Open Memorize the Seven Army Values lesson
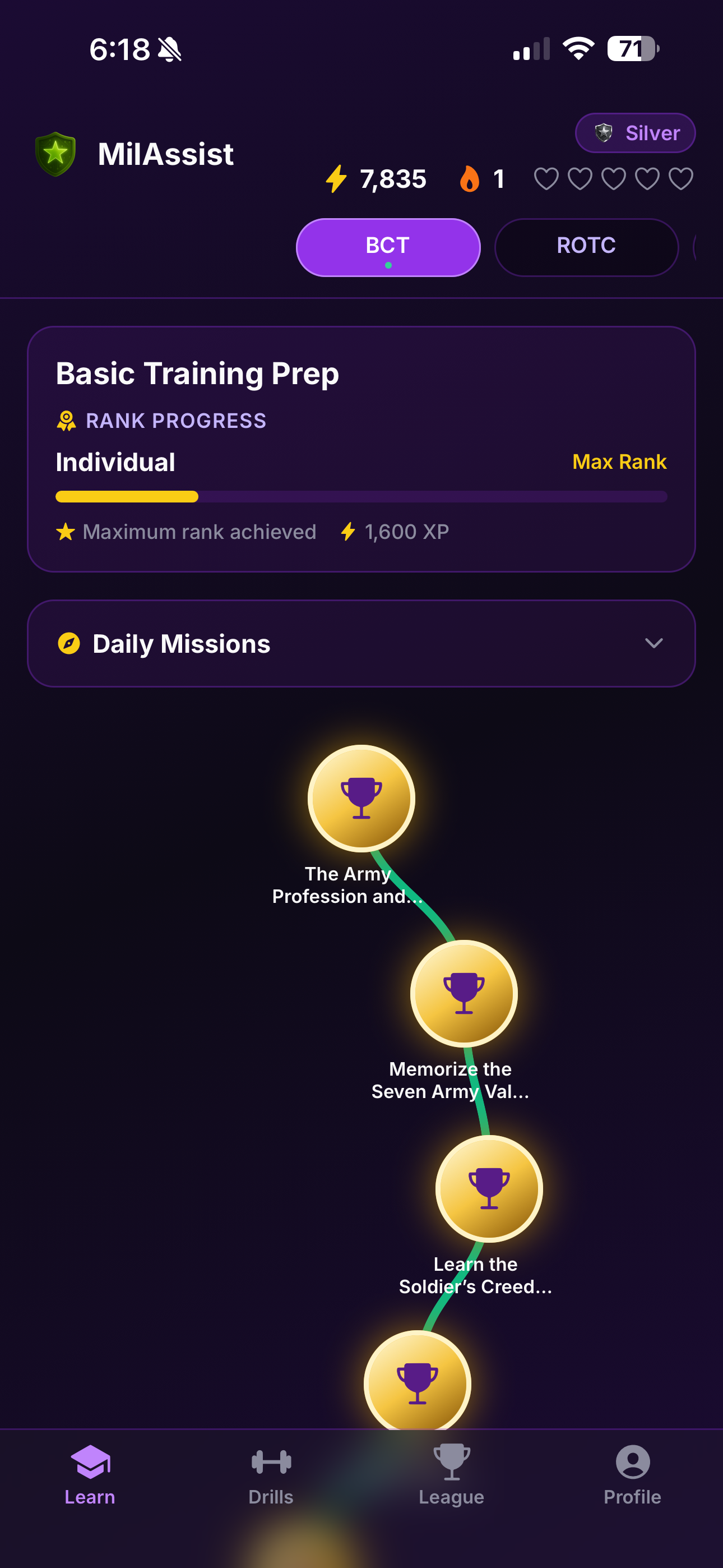Viewport: 723px width, 1568px height. [x=464, y=993]
